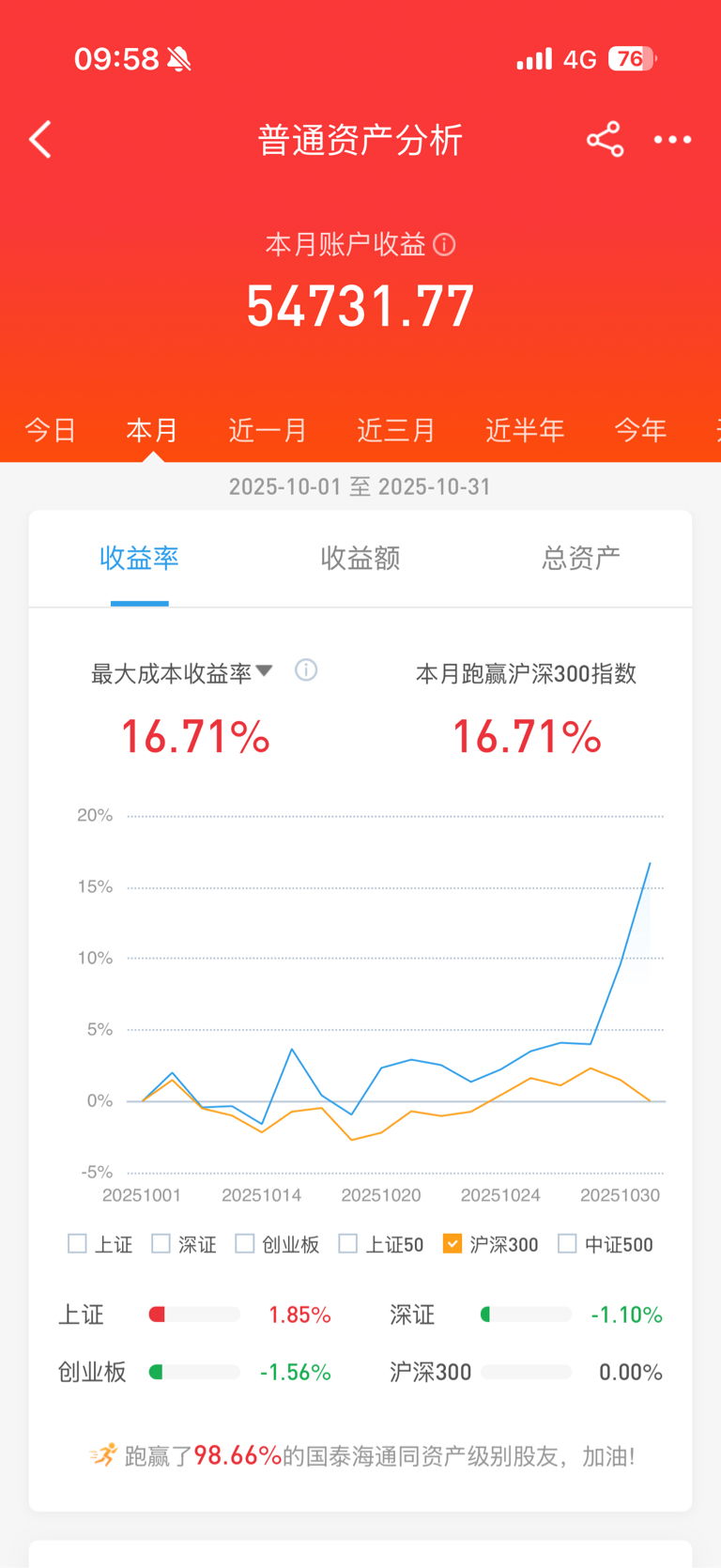Image resolution: width=721 pixels, height=1568 pixels.
Task: Select the 近三月 time period tab
Action: tap(395, 429)
